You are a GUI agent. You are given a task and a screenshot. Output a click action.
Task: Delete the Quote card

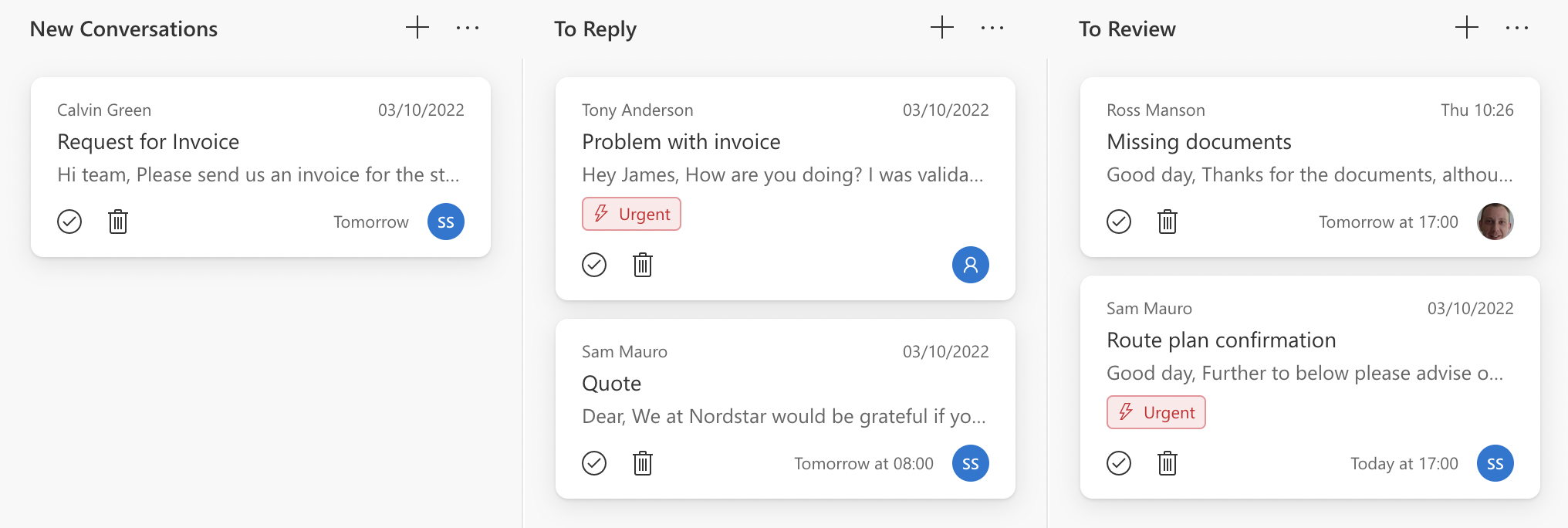point(643,463)
